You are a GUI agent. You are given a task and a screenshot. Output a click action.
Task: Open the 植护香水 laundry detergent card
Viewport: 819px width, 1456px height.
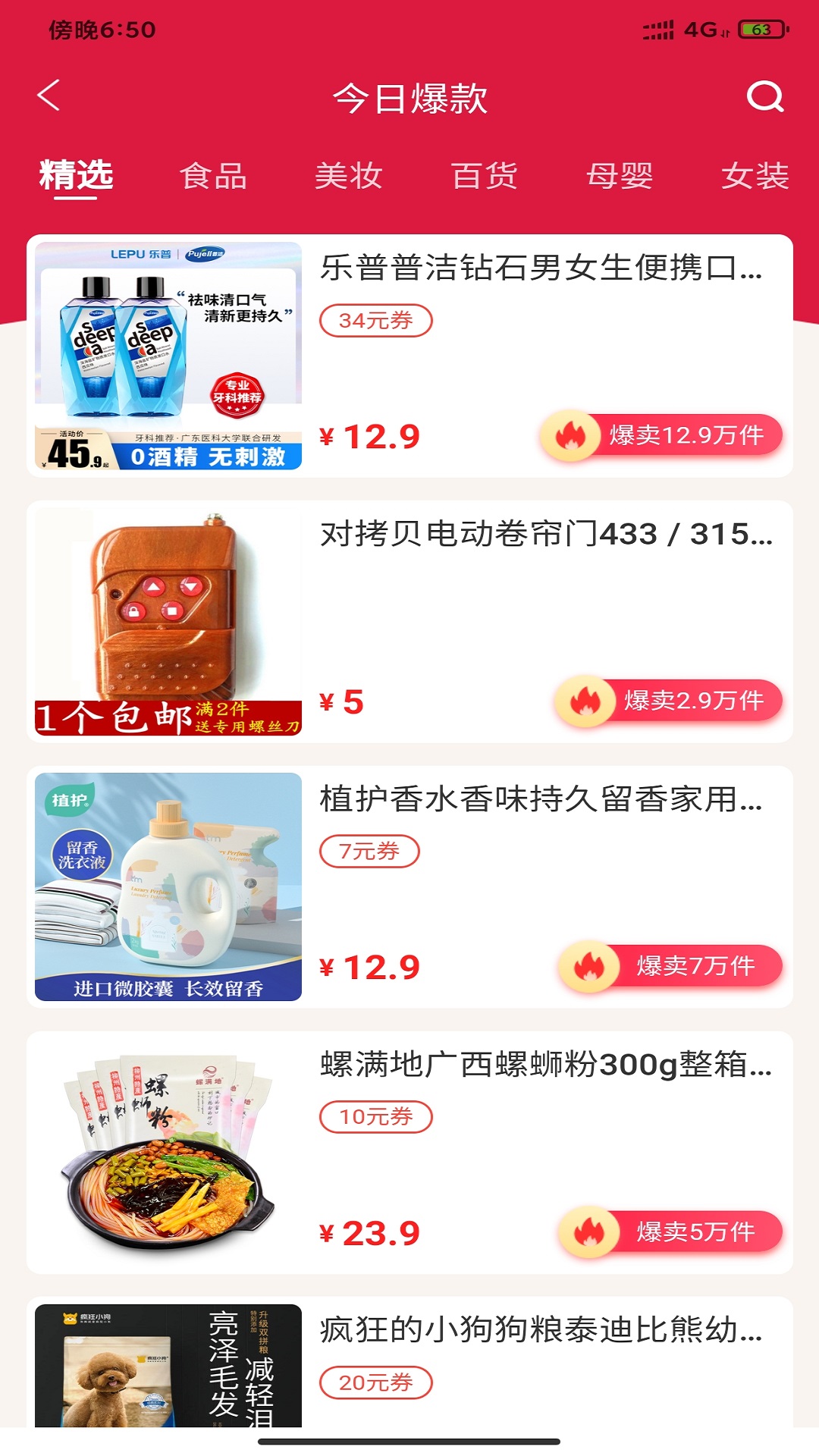(540, 799)
